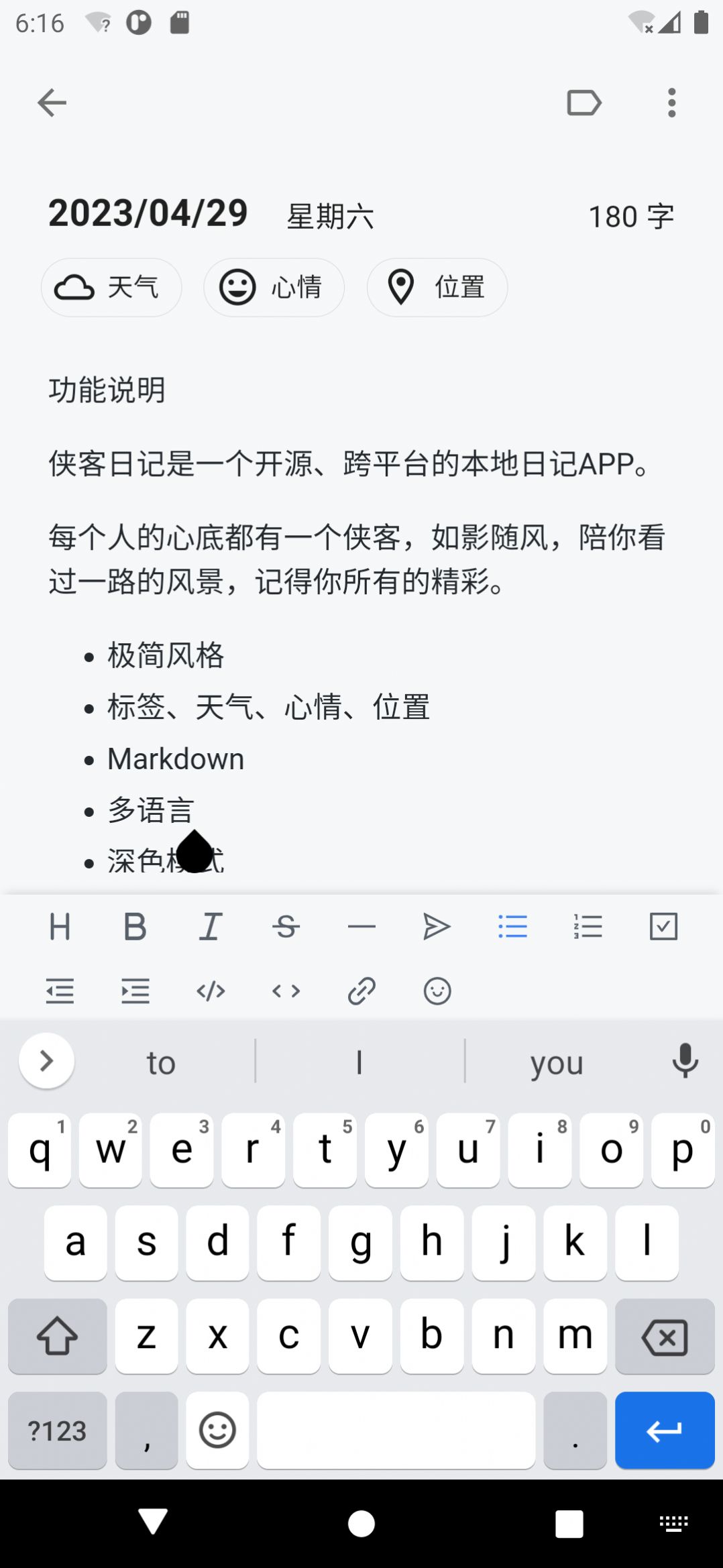This screenshot has height=1568, width=723.
Task: Apply heading formatting with the H icon
Action: [x=60, y=926]
